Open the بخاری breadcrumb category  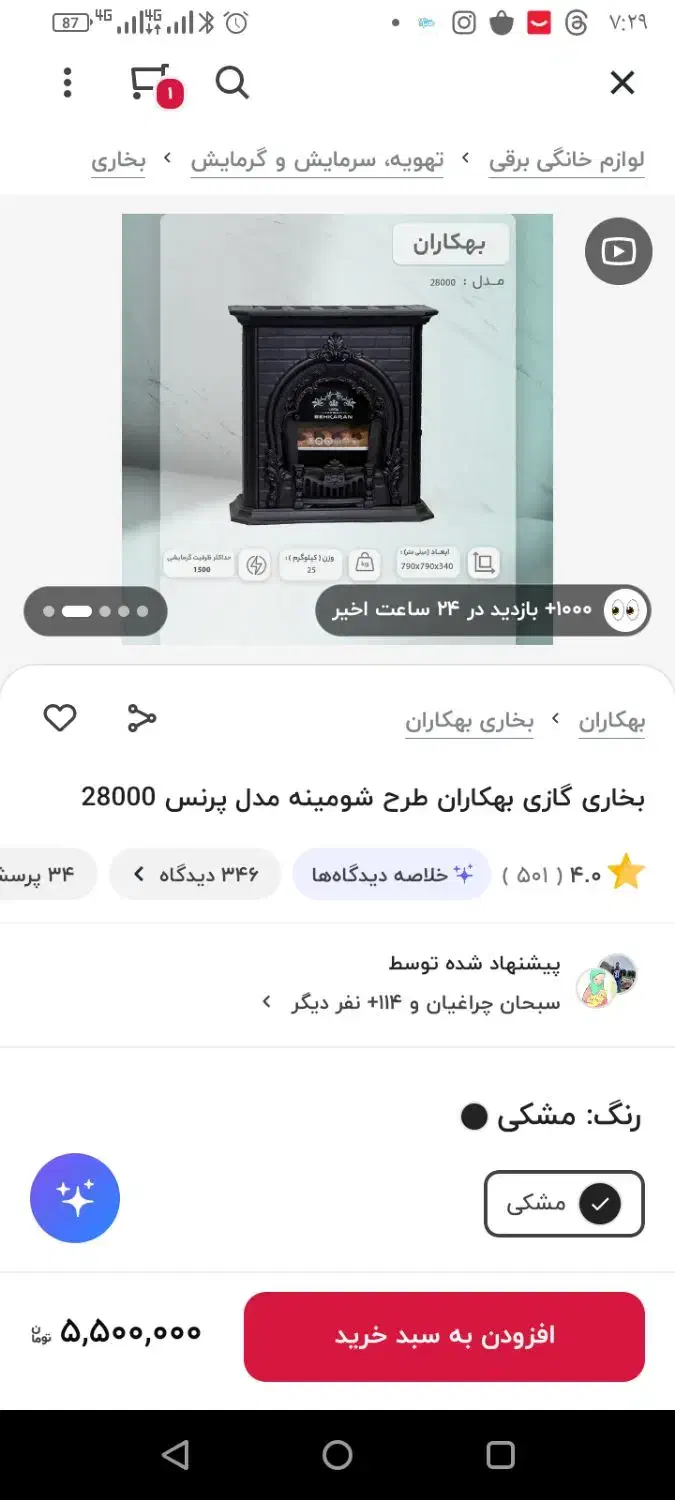[119, 160]
